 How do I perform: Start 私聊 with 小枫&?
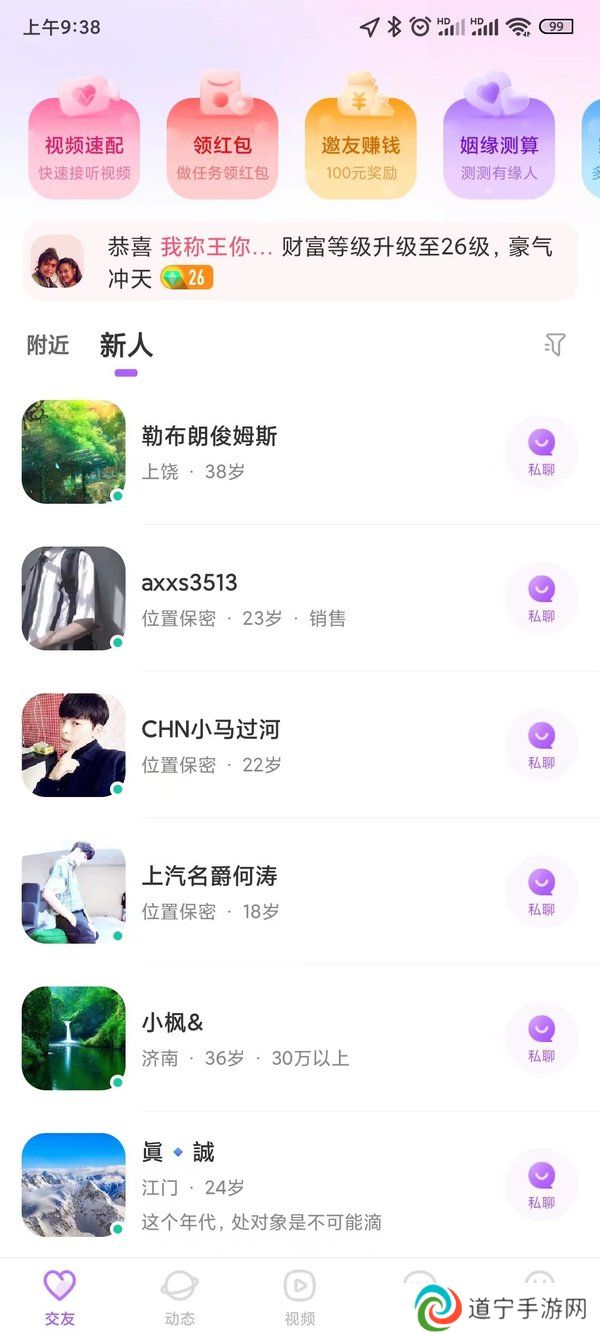click(541, 1038)
